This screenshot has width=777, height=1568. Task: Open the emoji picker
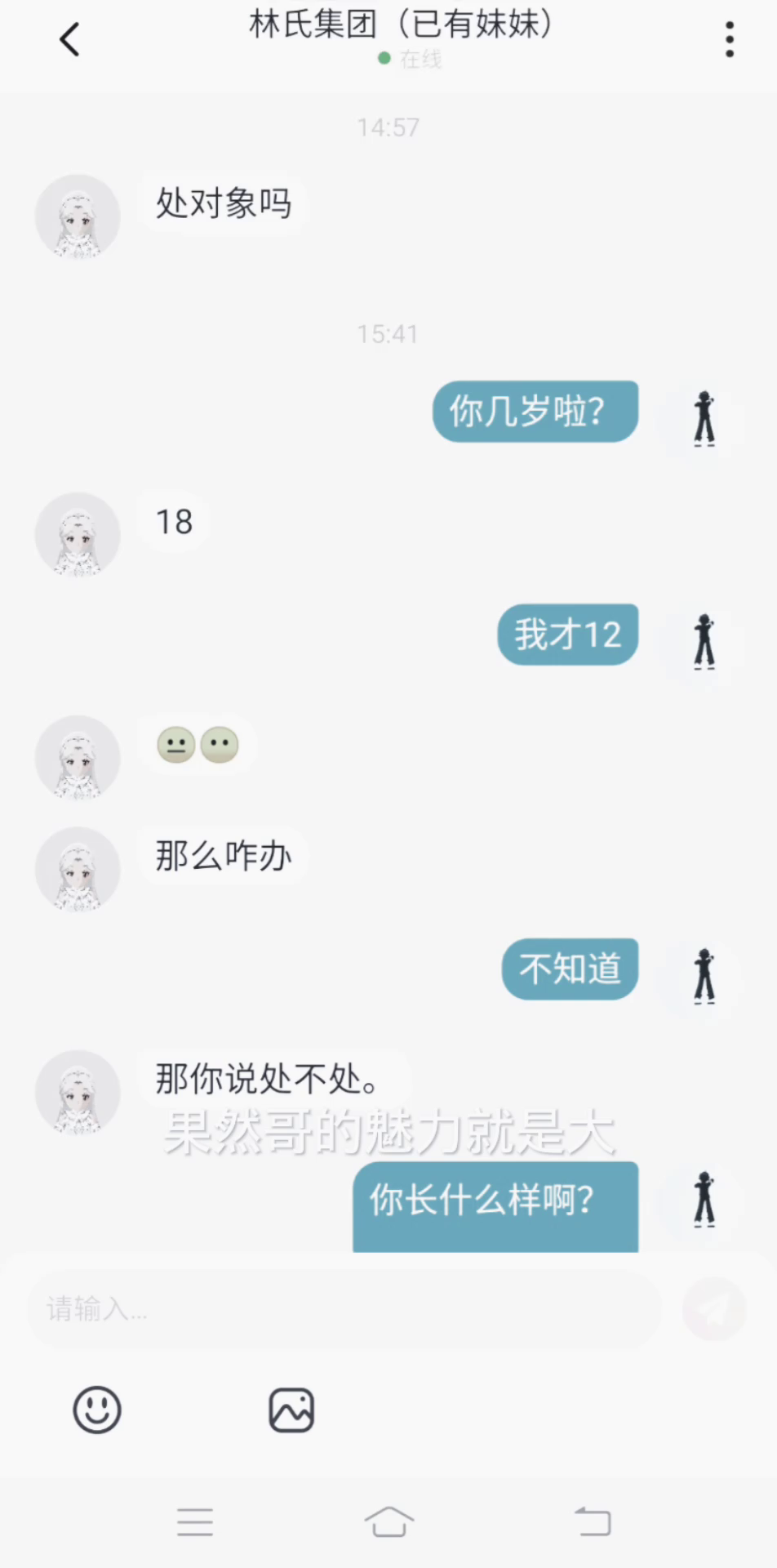(97, 1410)
